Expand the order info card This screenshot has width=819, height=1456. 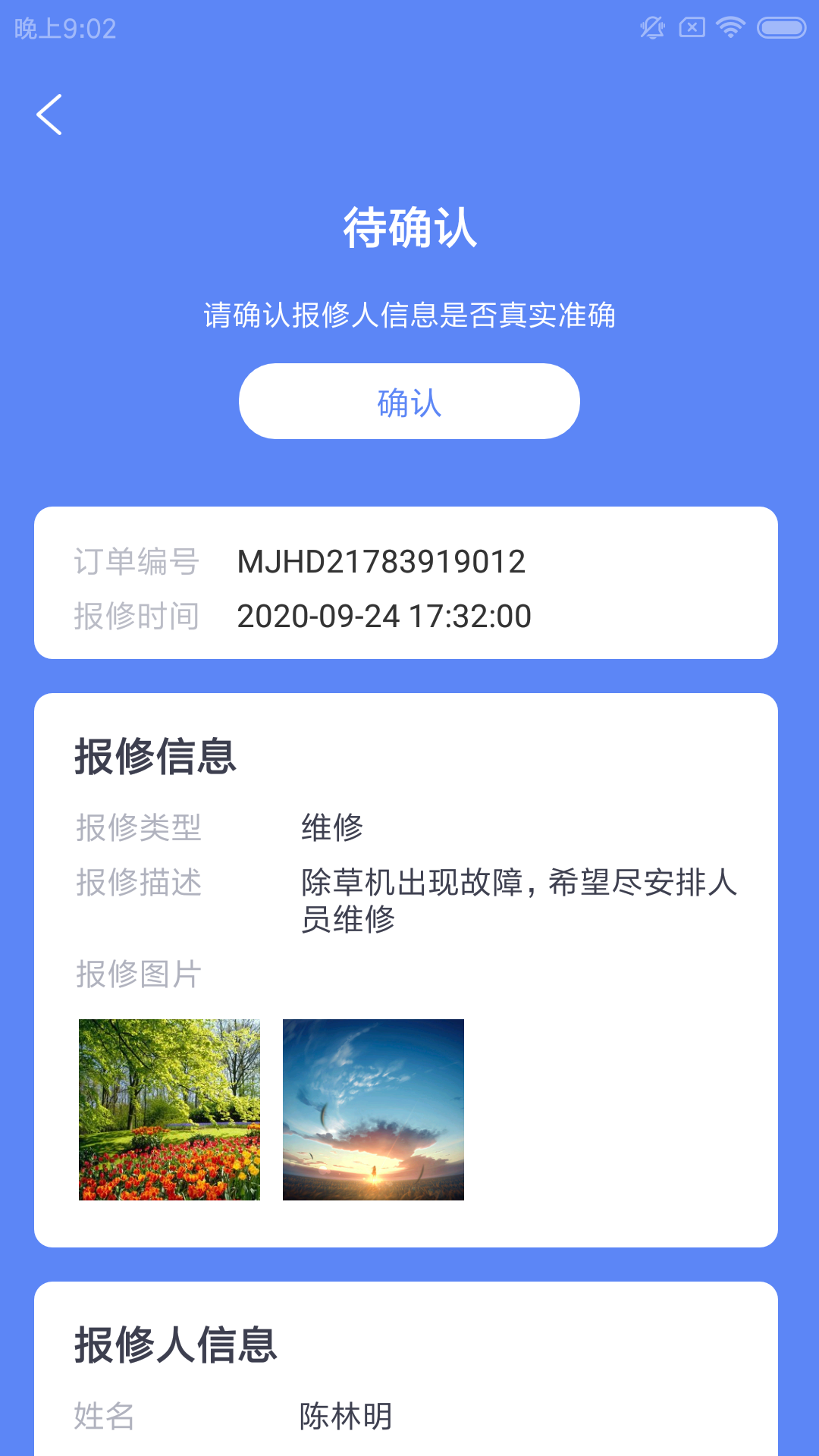pos(409,582)
